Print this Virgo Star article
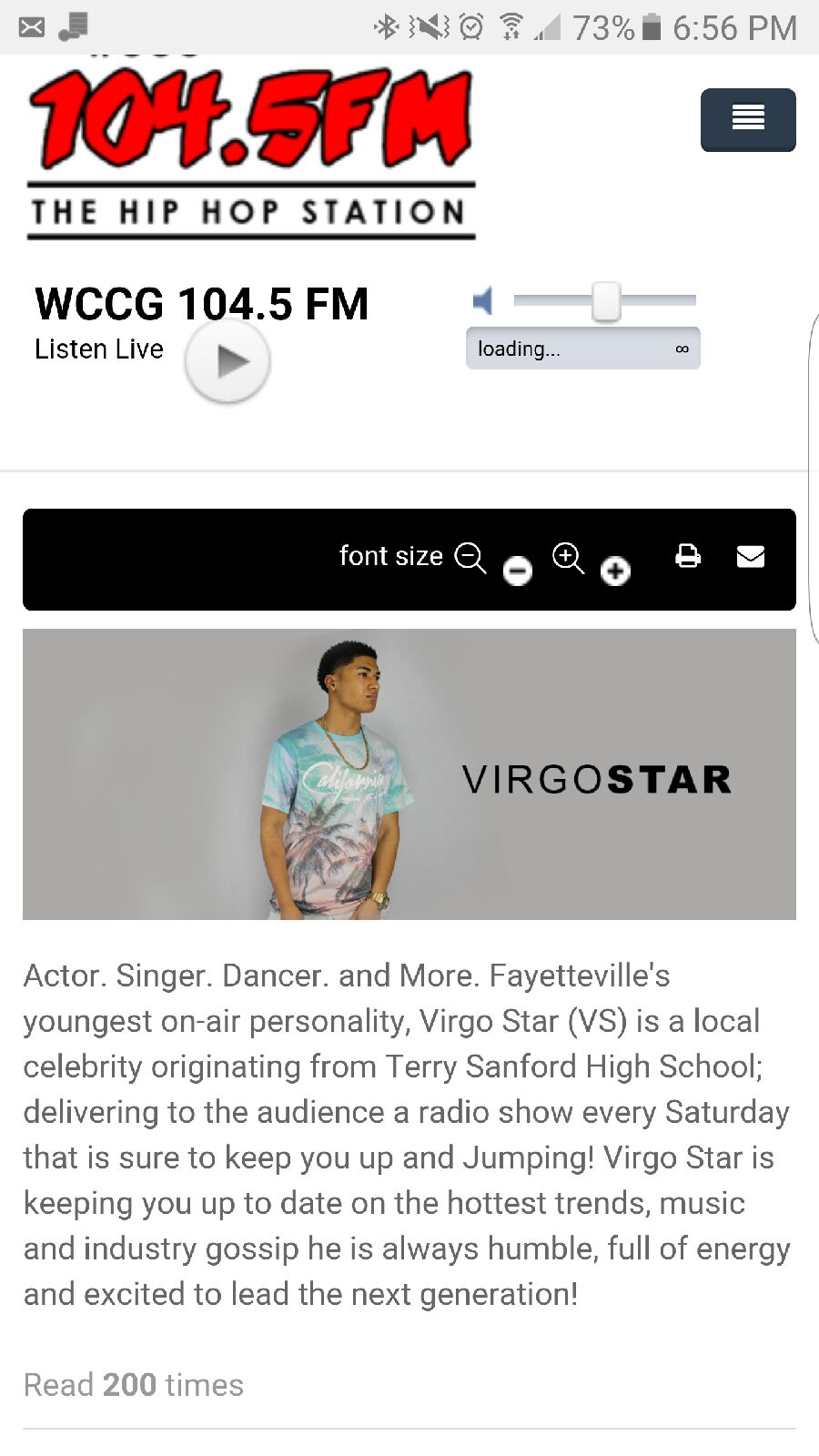 pos(688,556)
